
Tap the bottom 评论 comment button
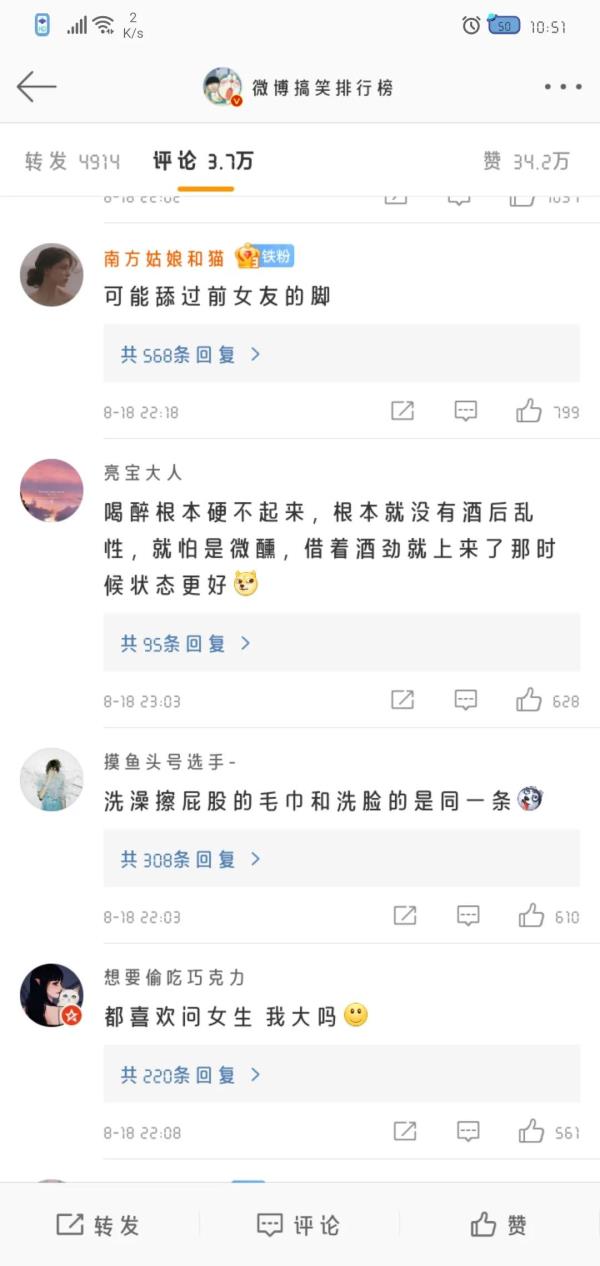[x=299, y=1225]
